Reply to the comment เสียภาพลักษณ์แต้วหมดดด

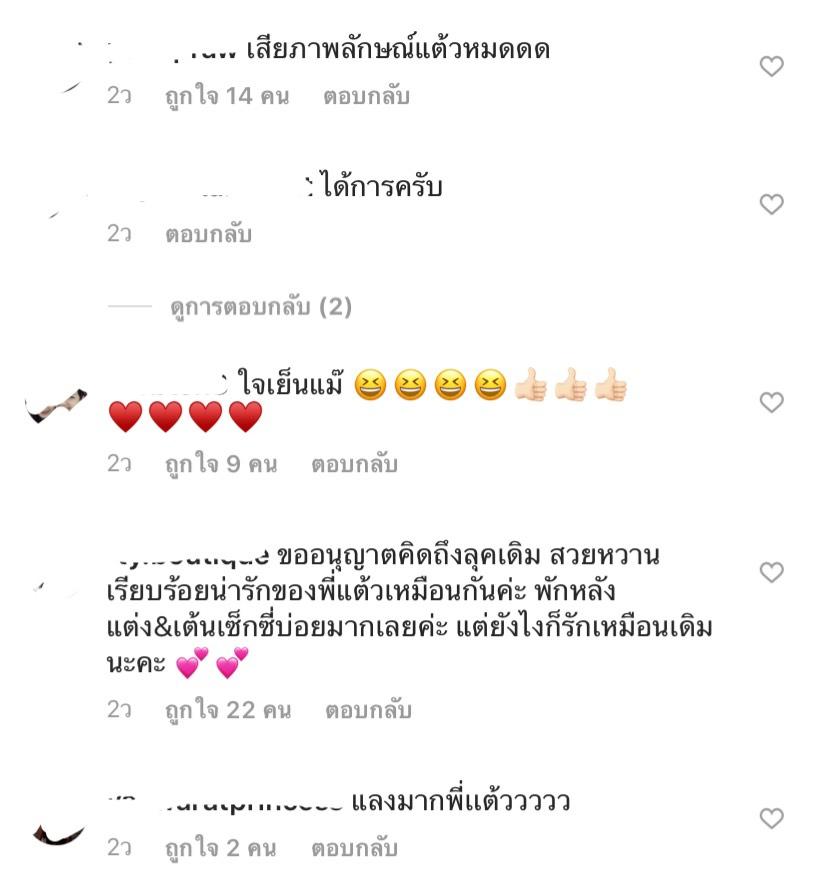click(x=366, y=97)
